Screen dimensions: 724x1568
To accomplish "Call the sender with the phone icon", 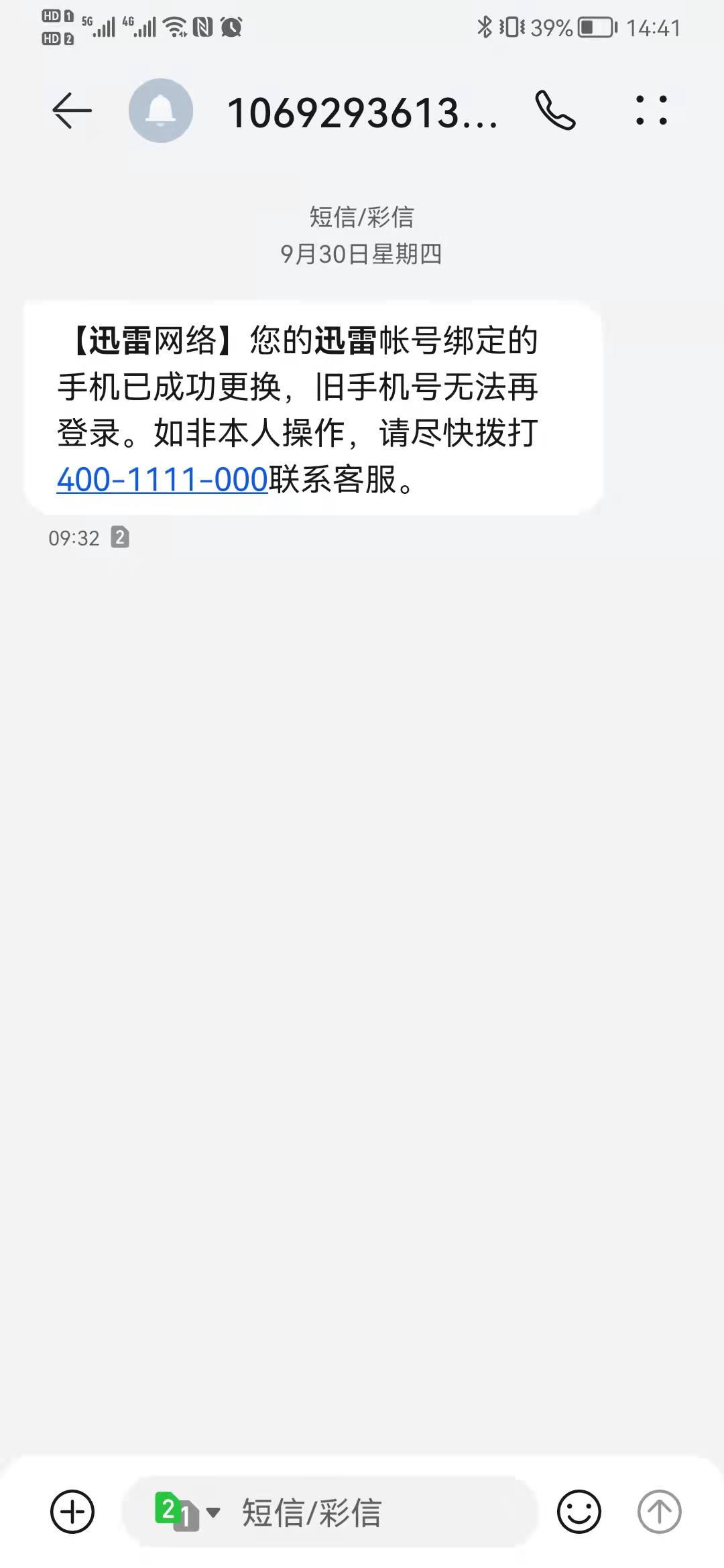I will tap(555, 111).
